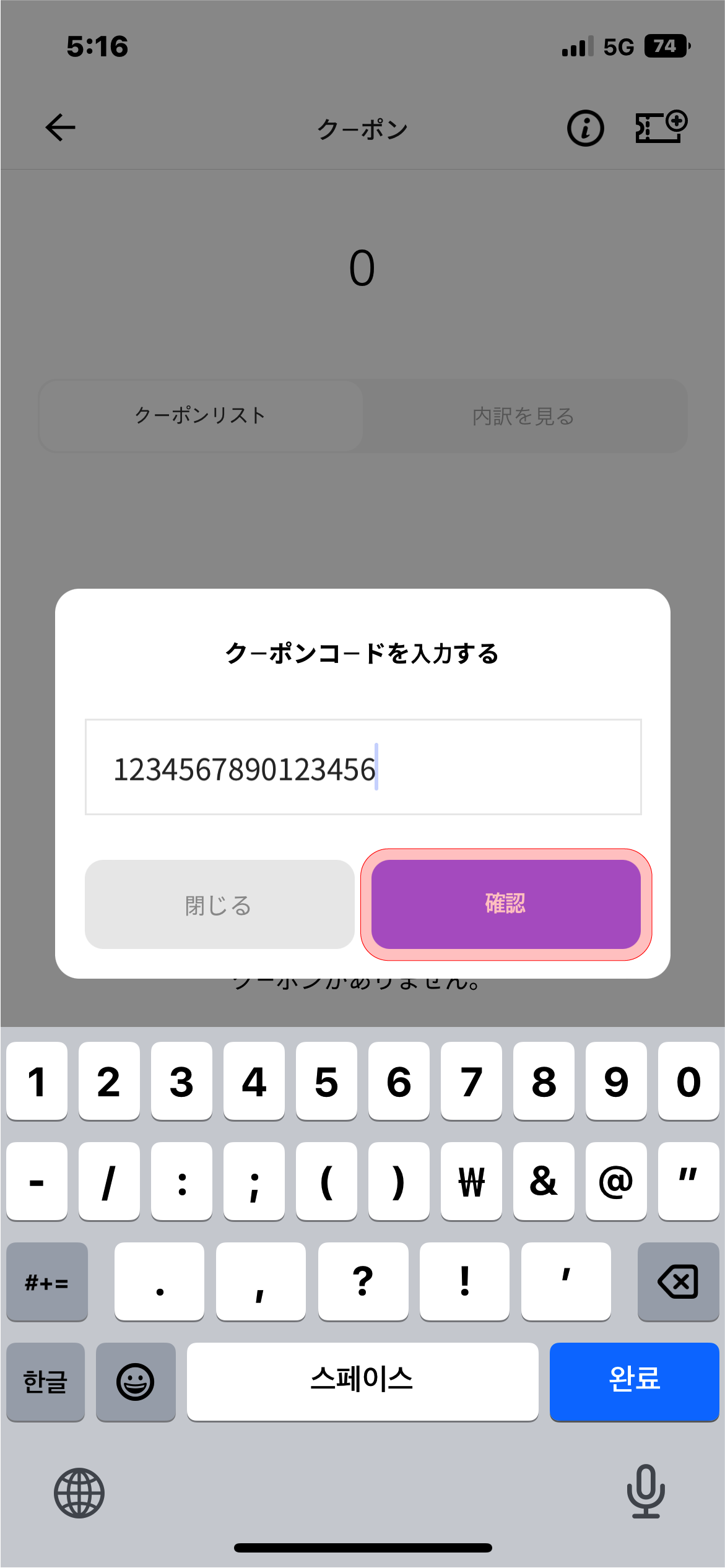The width and height of the screenshot is (725, 1568).
Task: Tap the 스페이스 space bar
Action: tap(362, 1381)
